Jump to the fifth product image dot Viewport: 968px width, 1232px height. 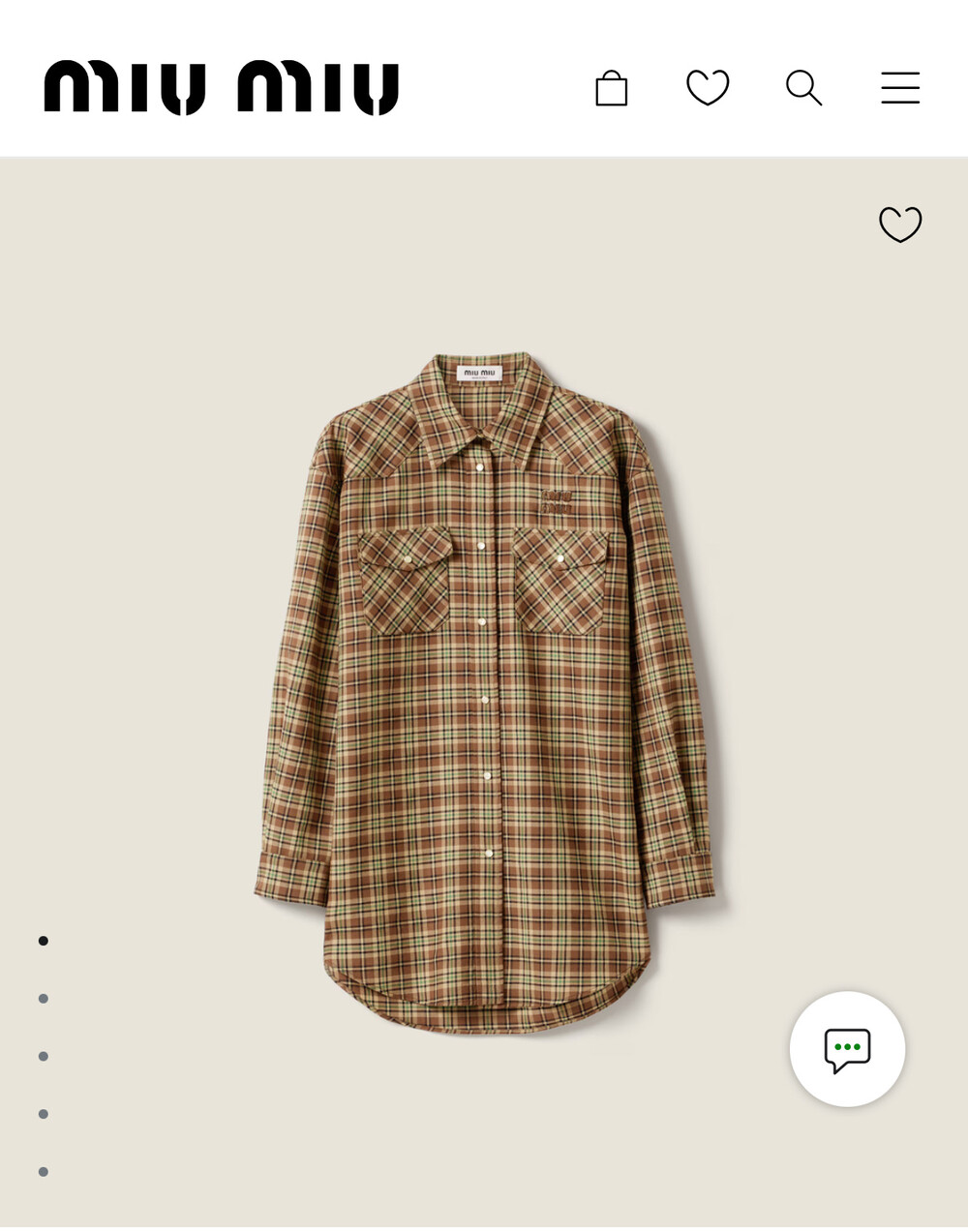pos(44,1172)
